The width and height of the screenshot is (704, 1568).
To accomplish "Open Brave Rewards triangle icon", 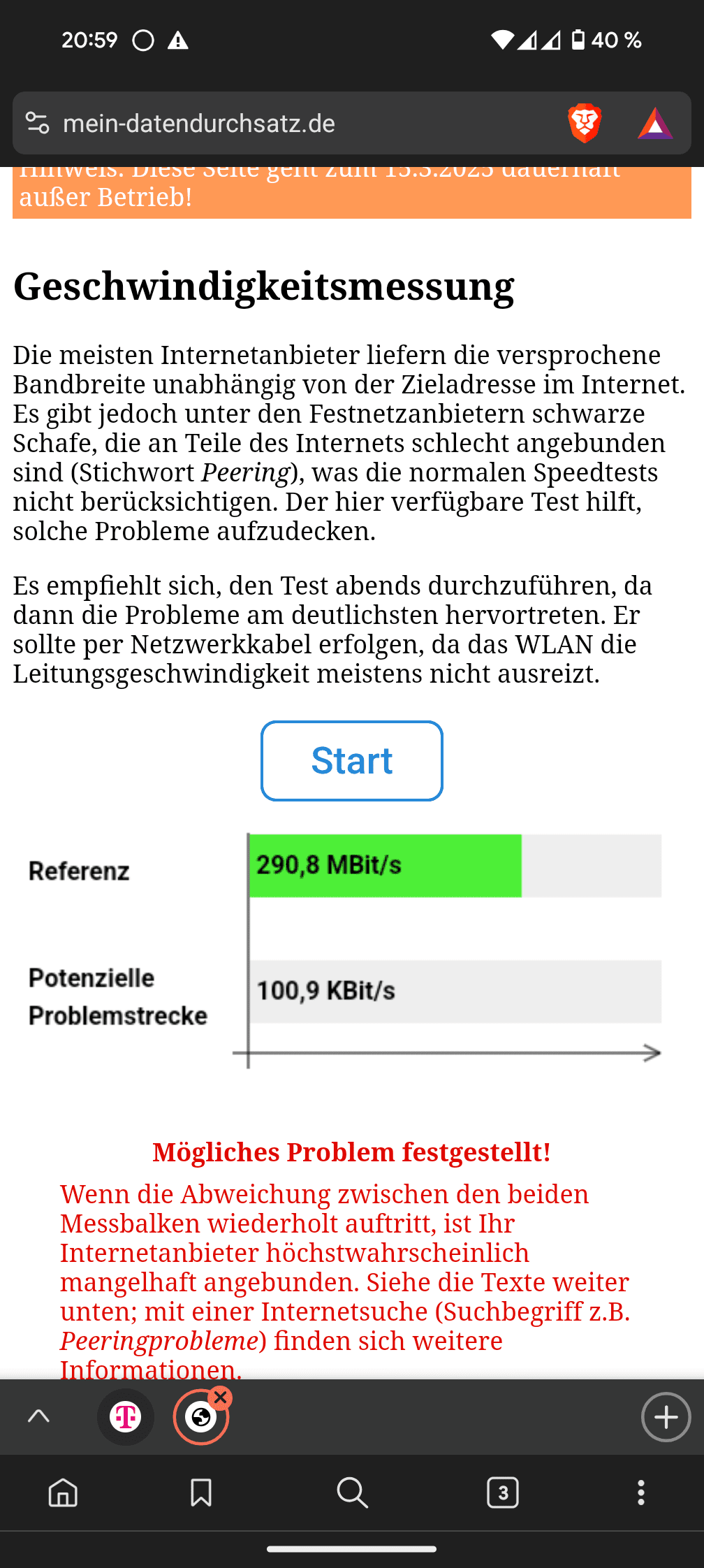I will point(654,124).
